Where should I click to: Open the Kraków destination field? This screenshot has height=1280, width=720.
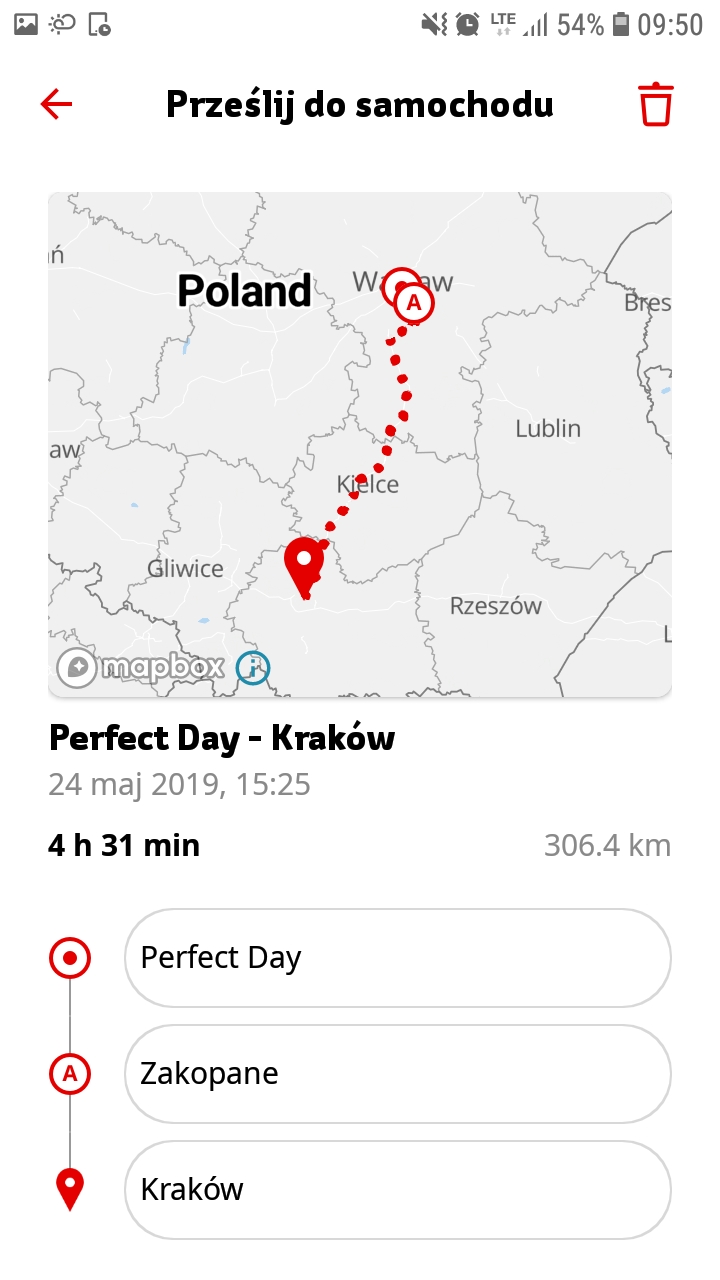(x=397, y=1190)
